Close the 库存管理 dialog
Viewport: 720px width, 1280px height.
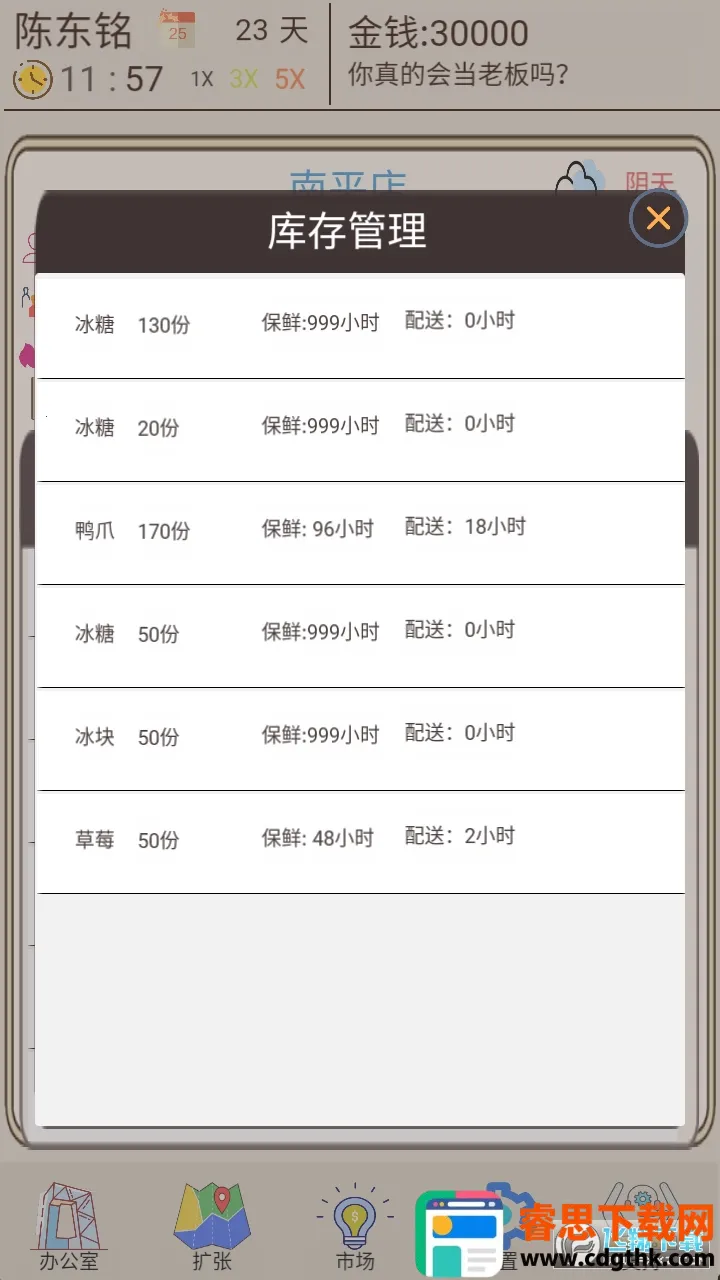657,218
